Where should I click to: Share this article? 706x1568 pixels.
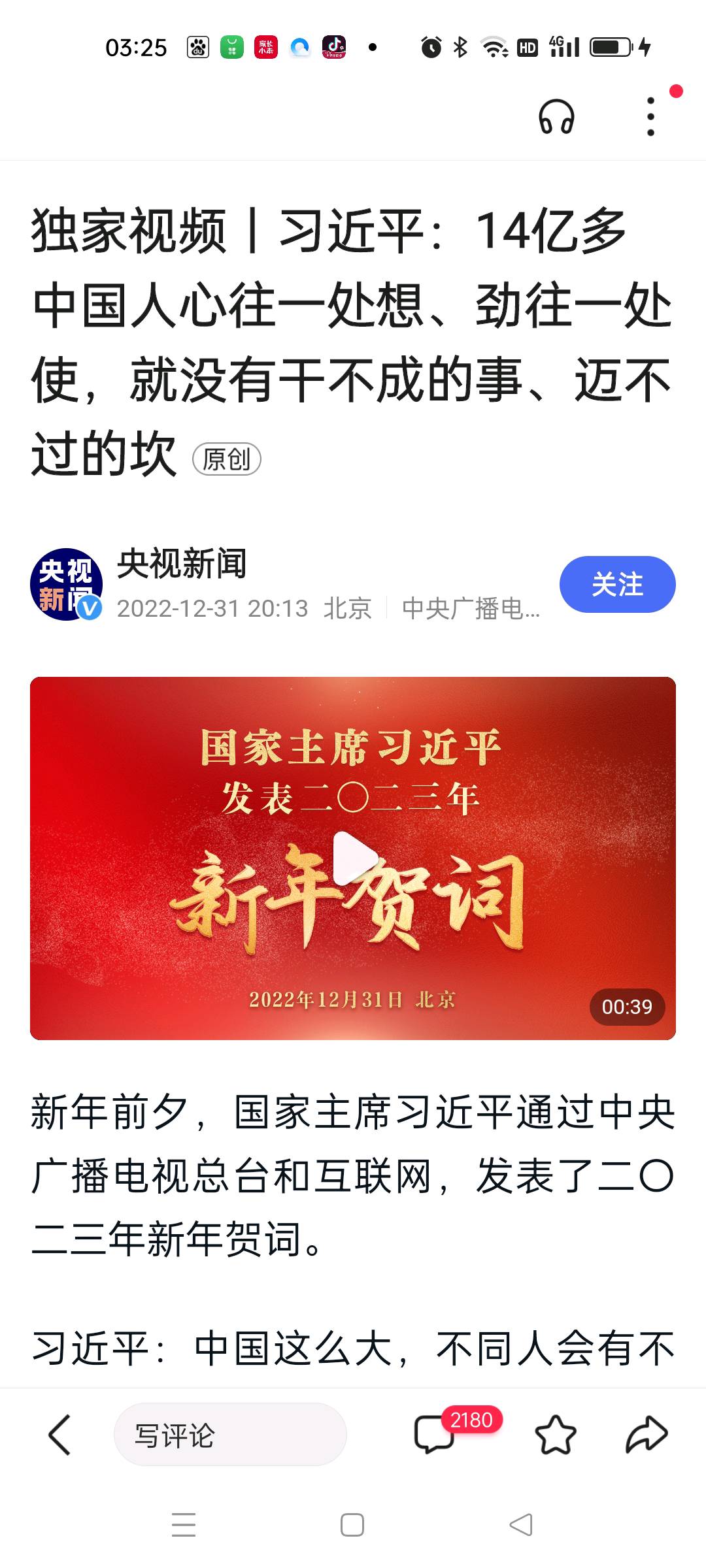[x=647, y=1435]
